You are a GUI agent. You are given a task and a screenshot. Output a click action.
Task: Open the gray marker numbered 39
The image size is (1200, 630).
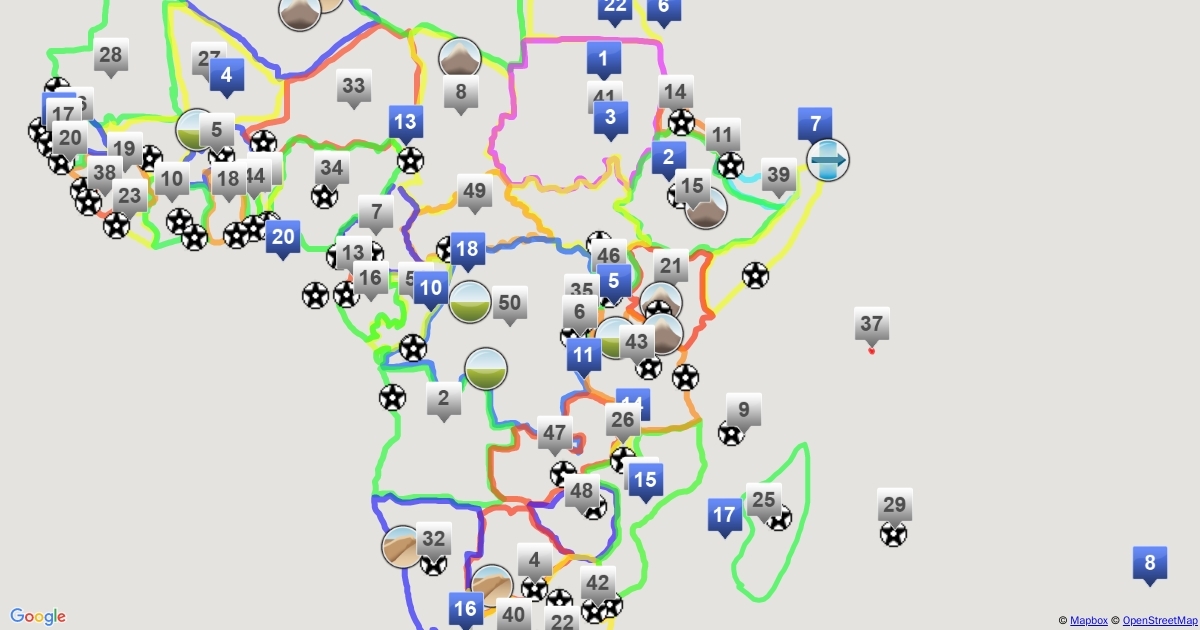point(779,176)
